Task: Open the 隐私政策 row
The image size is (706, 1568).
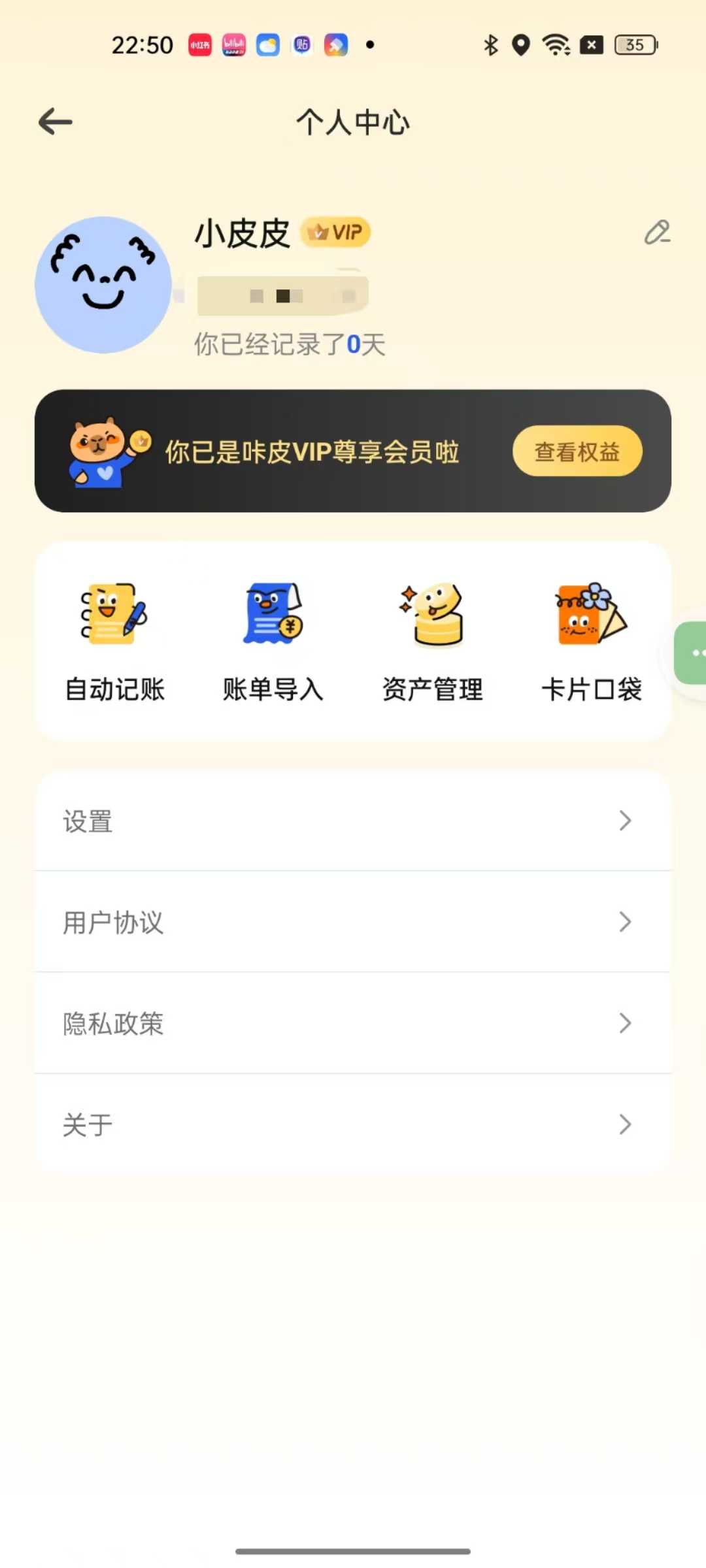Action: (353, 1024)
